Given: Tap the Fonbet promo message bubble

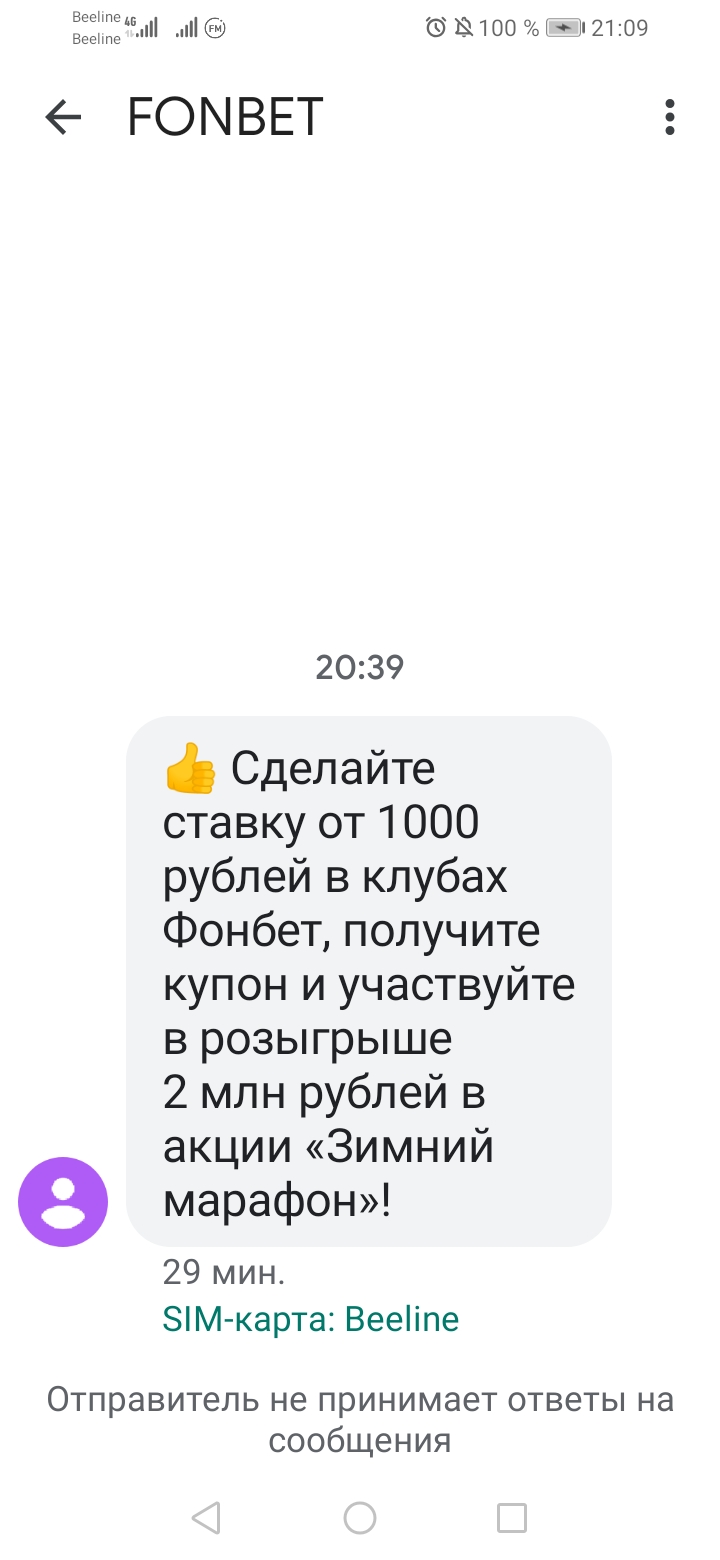Looking at the screenshot, I should click(x=368, y=981).
